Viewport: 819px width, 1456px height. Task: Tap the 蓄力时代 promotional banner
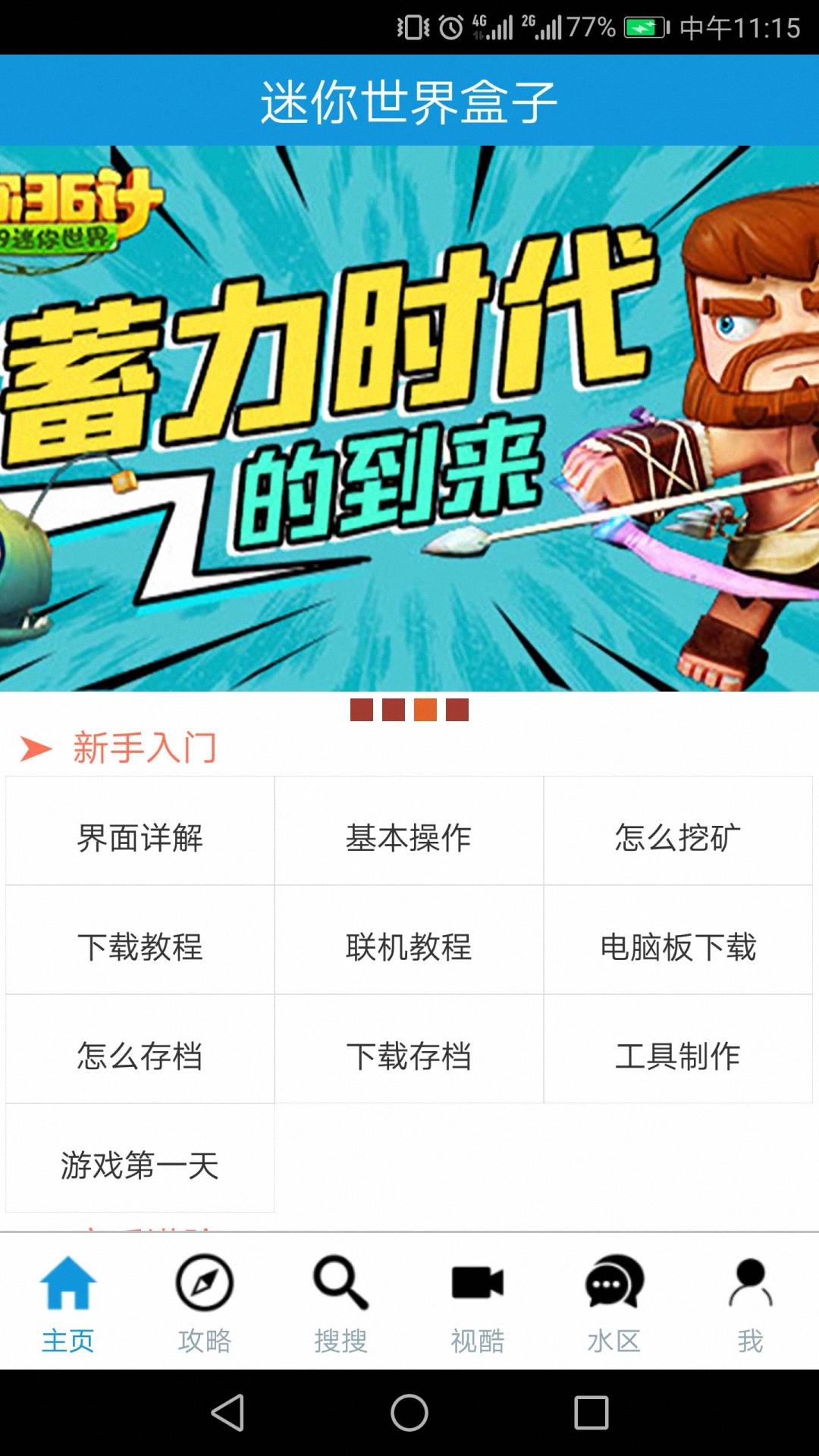[409, 417]
